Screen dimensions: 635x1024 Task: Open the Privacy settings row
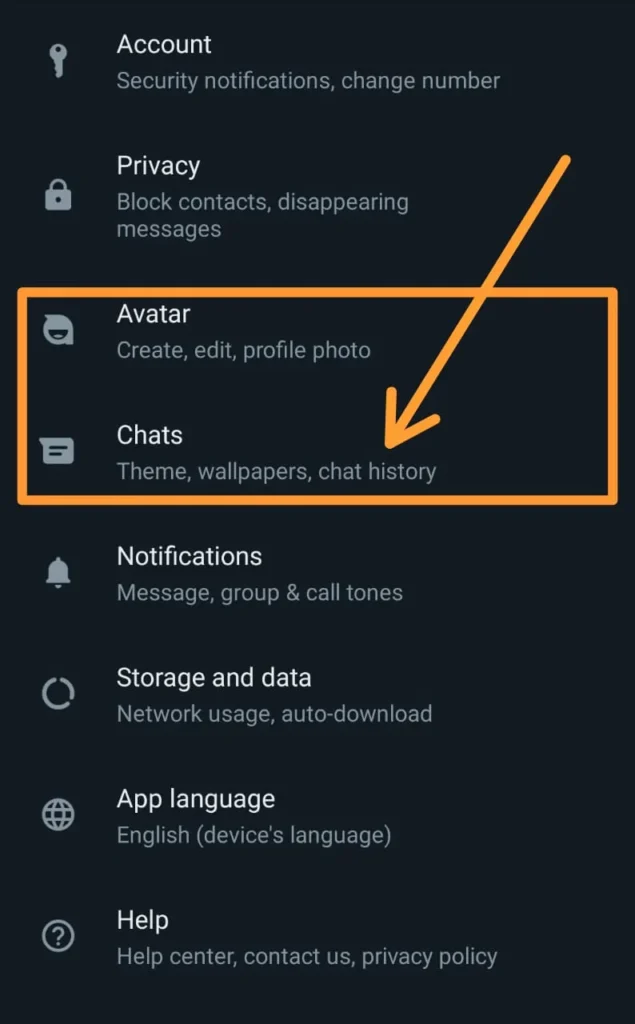tap(318, 197)
